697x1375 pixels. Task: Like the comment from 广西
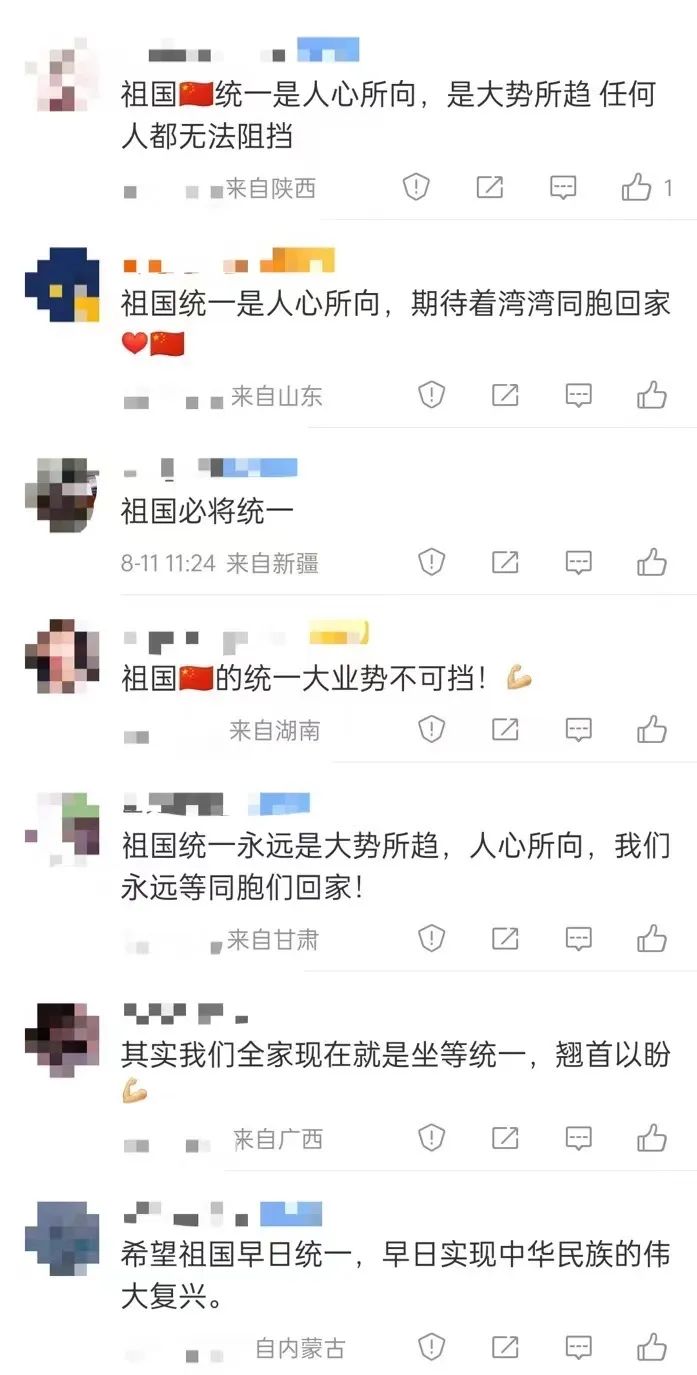click(652, 1138)
